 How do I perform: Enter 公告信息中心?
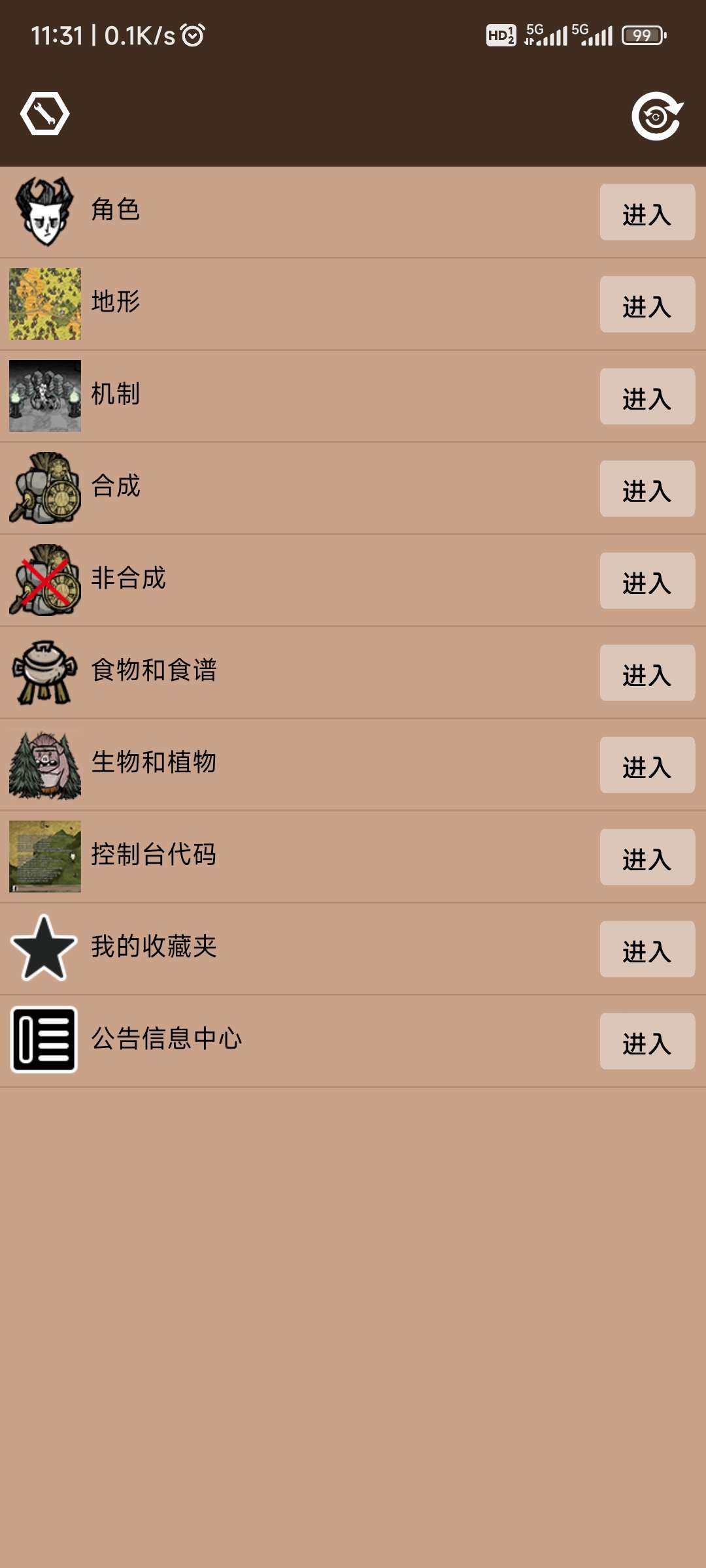pos(647,1041)
